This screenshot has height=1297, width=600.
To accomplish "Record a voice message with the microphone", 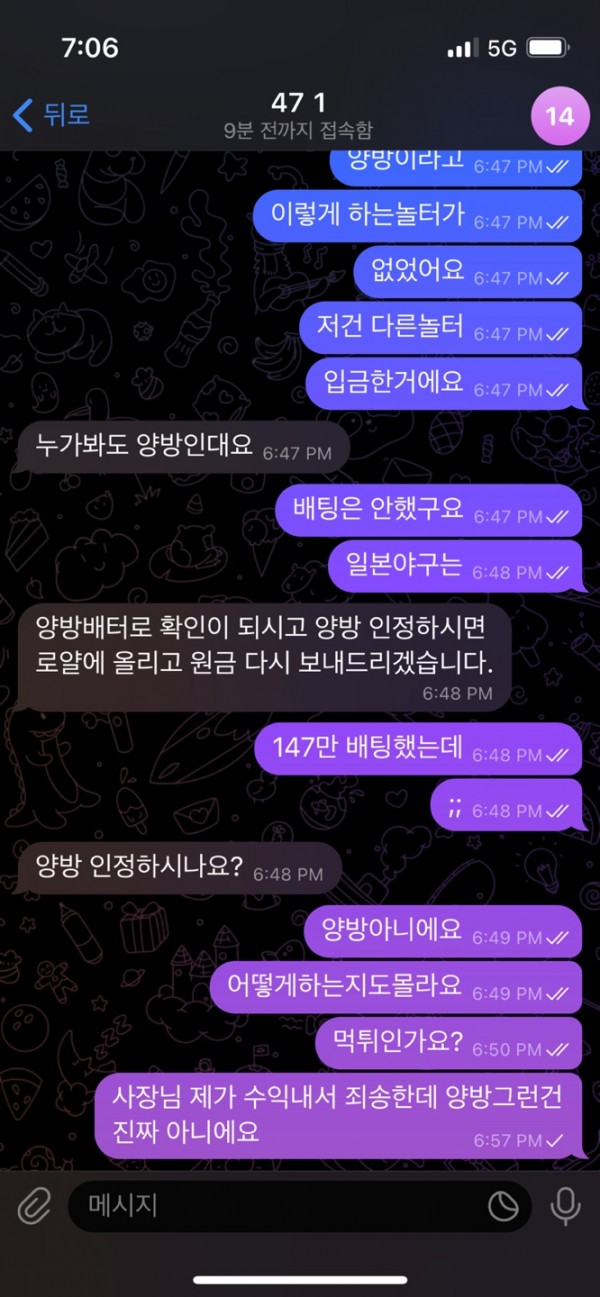I will tap(565, 1206).
